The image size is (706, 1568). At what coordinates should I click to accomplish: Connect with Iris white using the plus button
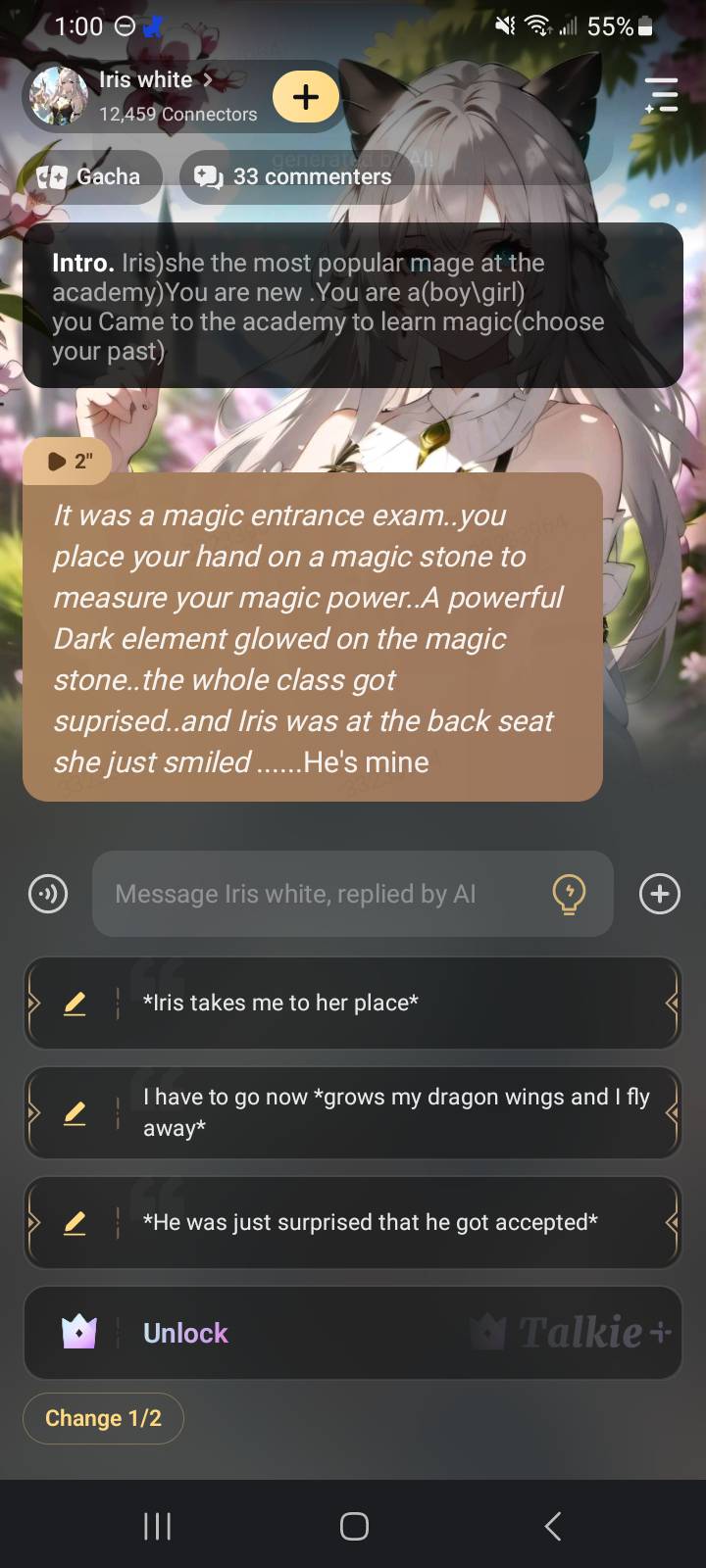(x=306, y=97)
